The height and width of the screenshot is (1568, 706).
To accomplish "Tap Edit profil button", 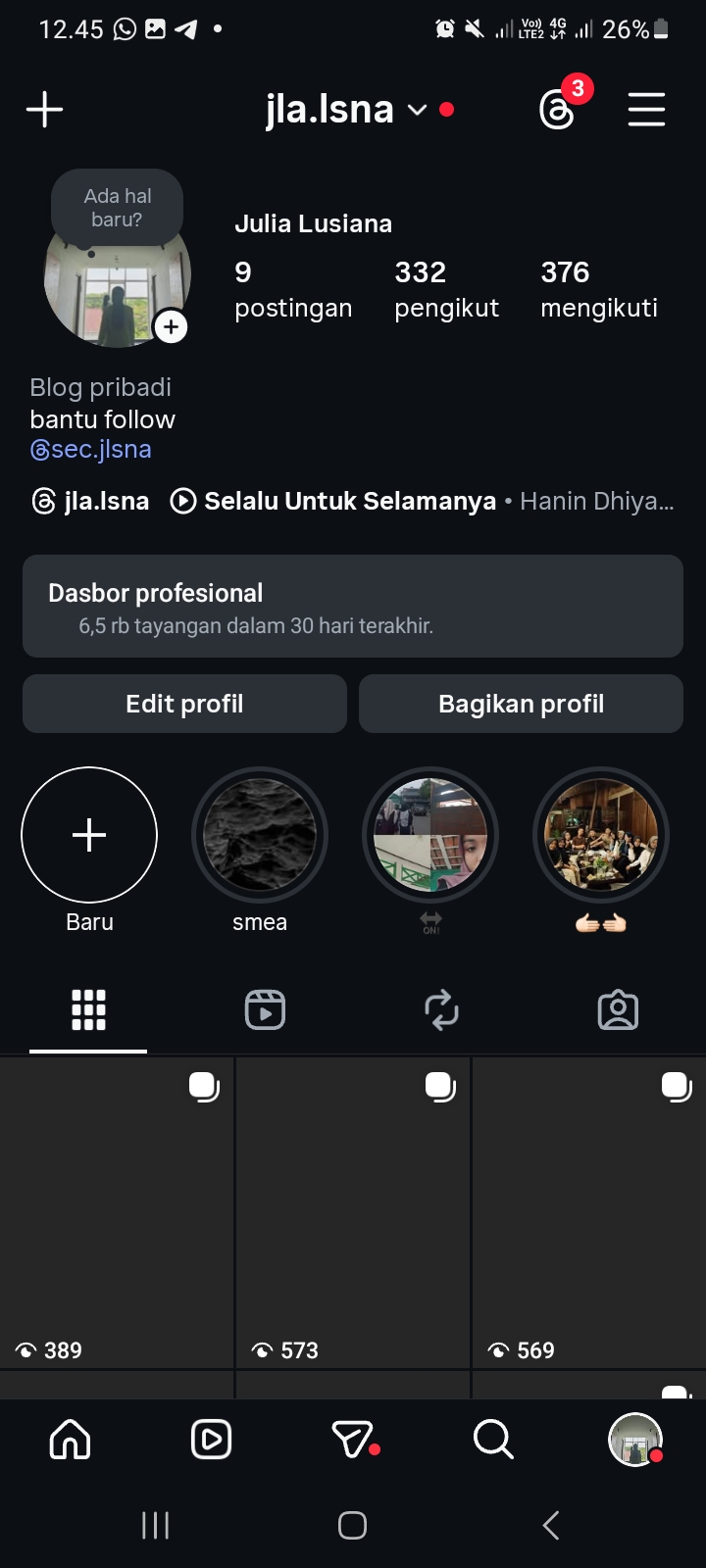I will tap(184, 704).
